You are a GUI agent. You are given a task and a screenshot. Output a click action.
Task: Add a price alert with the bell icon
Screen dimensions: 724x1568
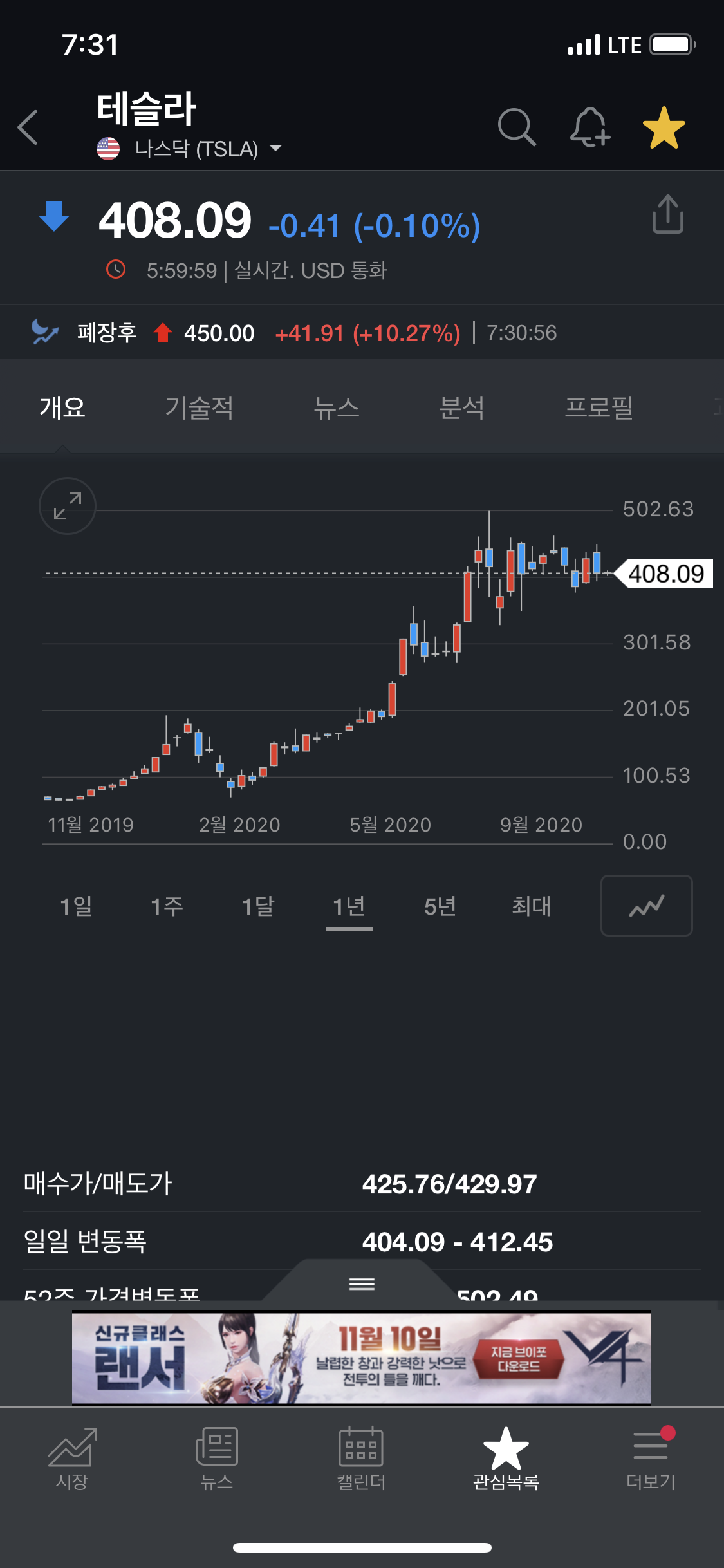tap(589, 127)
